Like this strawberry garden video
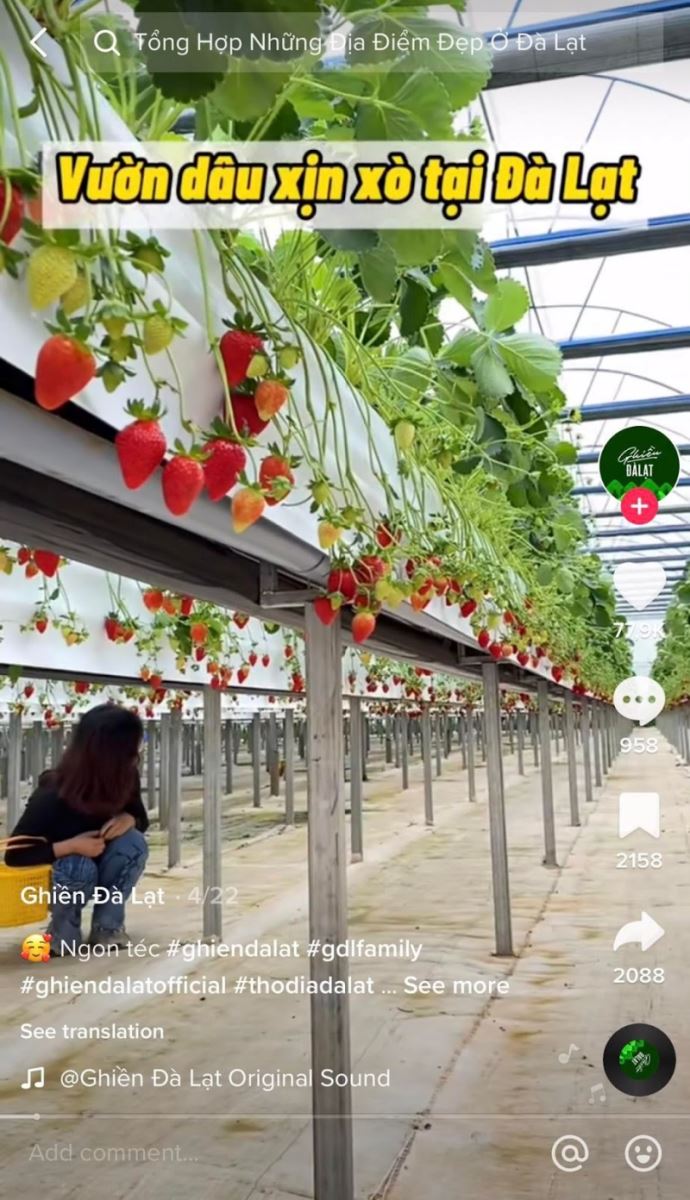The width and height of the screenshot is (690, 1200). point(639,586)
